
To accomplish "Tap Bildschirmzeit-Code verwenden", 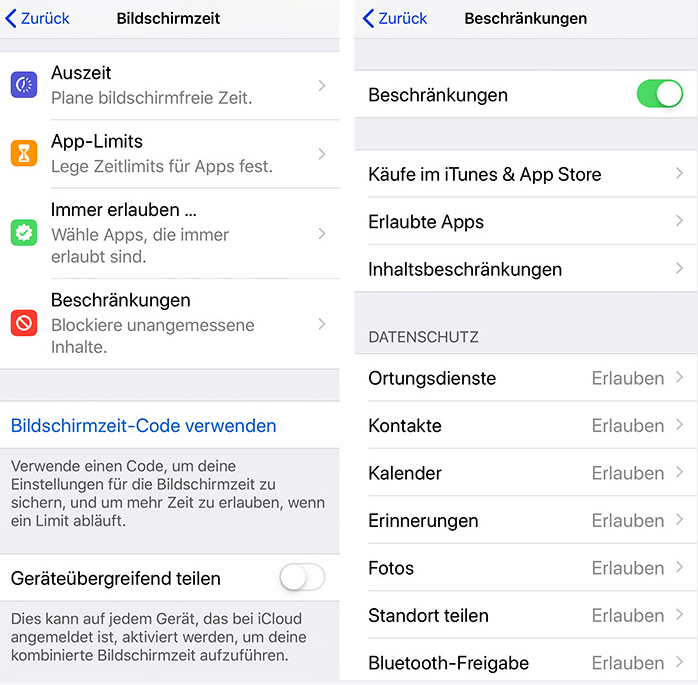I will (x=143, y=426).
